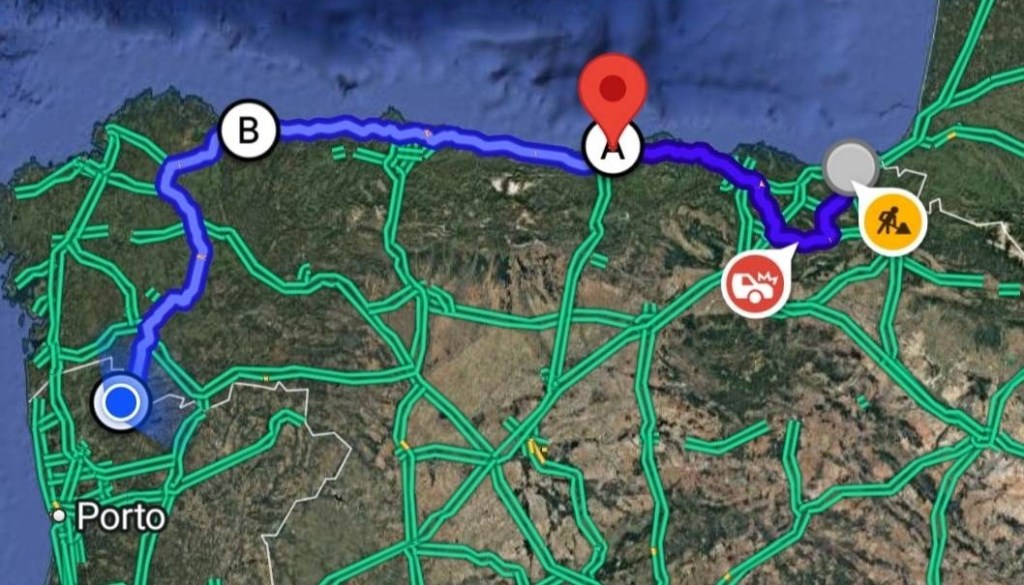Tap the grey stop marker
The image size is (1024, 585).
click(x=851, y=166)
